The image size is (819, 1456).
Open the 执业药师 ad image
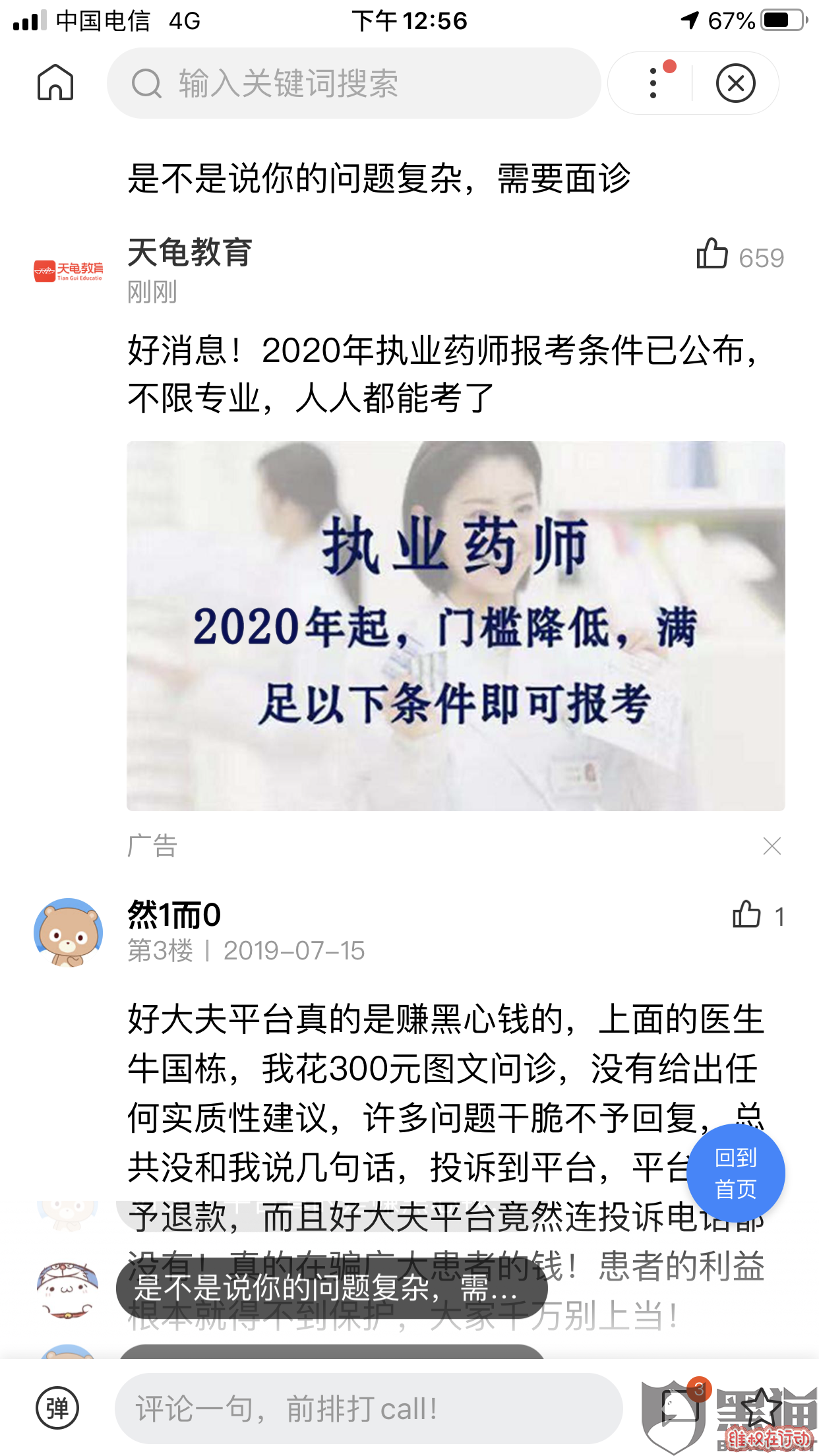[x=456, y=625]
